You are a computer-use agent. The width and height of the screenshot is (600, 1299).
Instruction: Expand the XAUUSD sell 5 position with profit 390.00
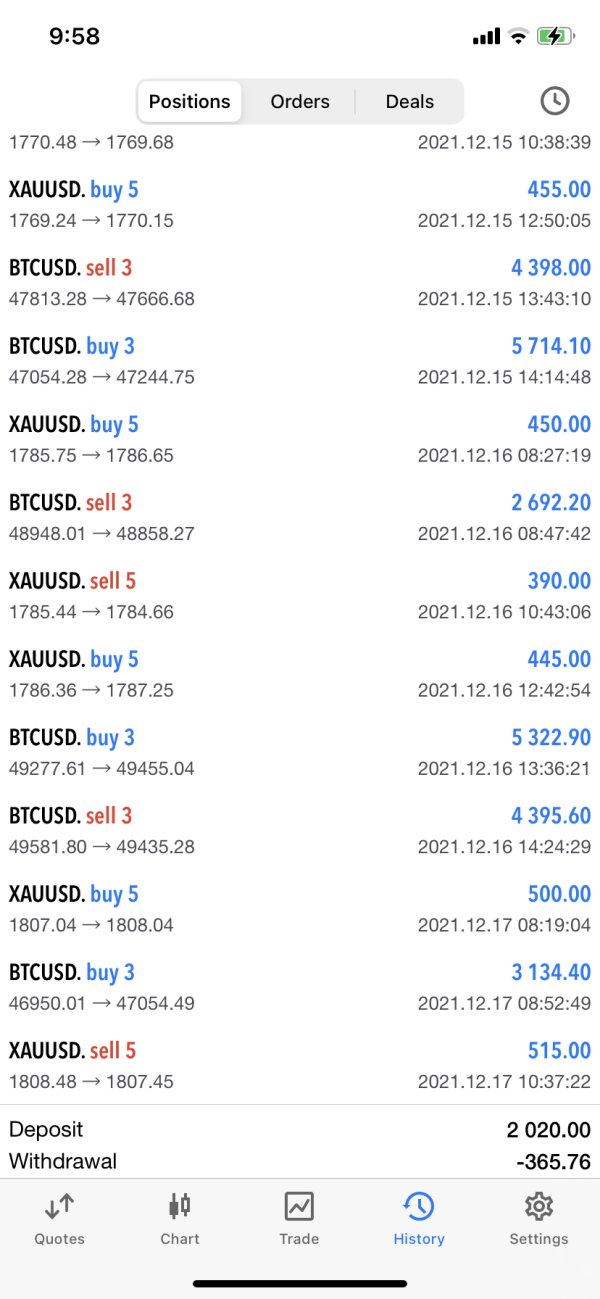(300, 595)
